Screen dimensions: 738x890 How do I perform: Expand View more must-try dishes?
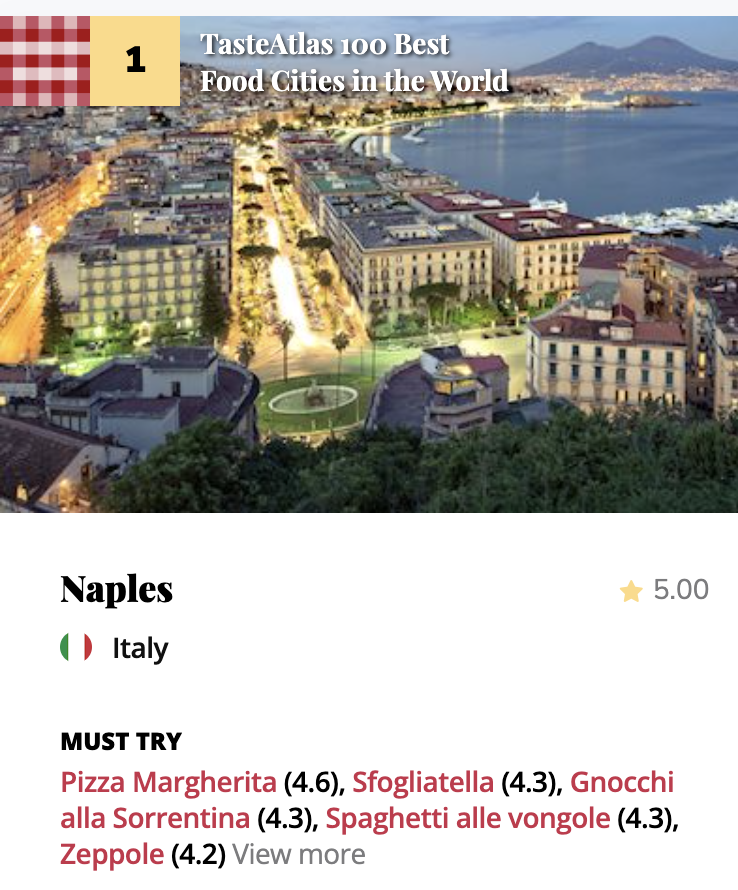299,855
